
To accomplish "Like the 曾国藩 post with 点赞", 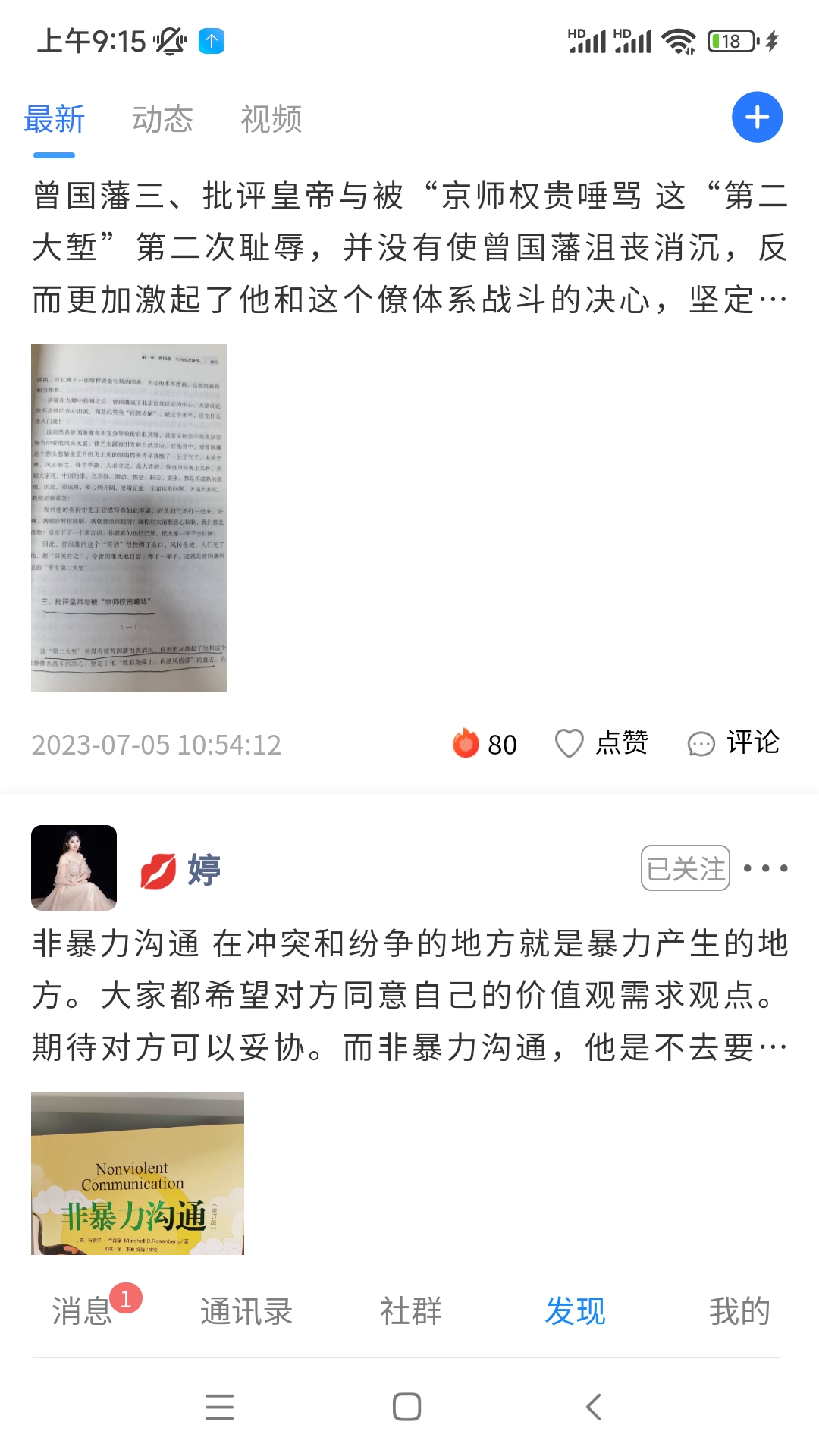I will (601, 743).
